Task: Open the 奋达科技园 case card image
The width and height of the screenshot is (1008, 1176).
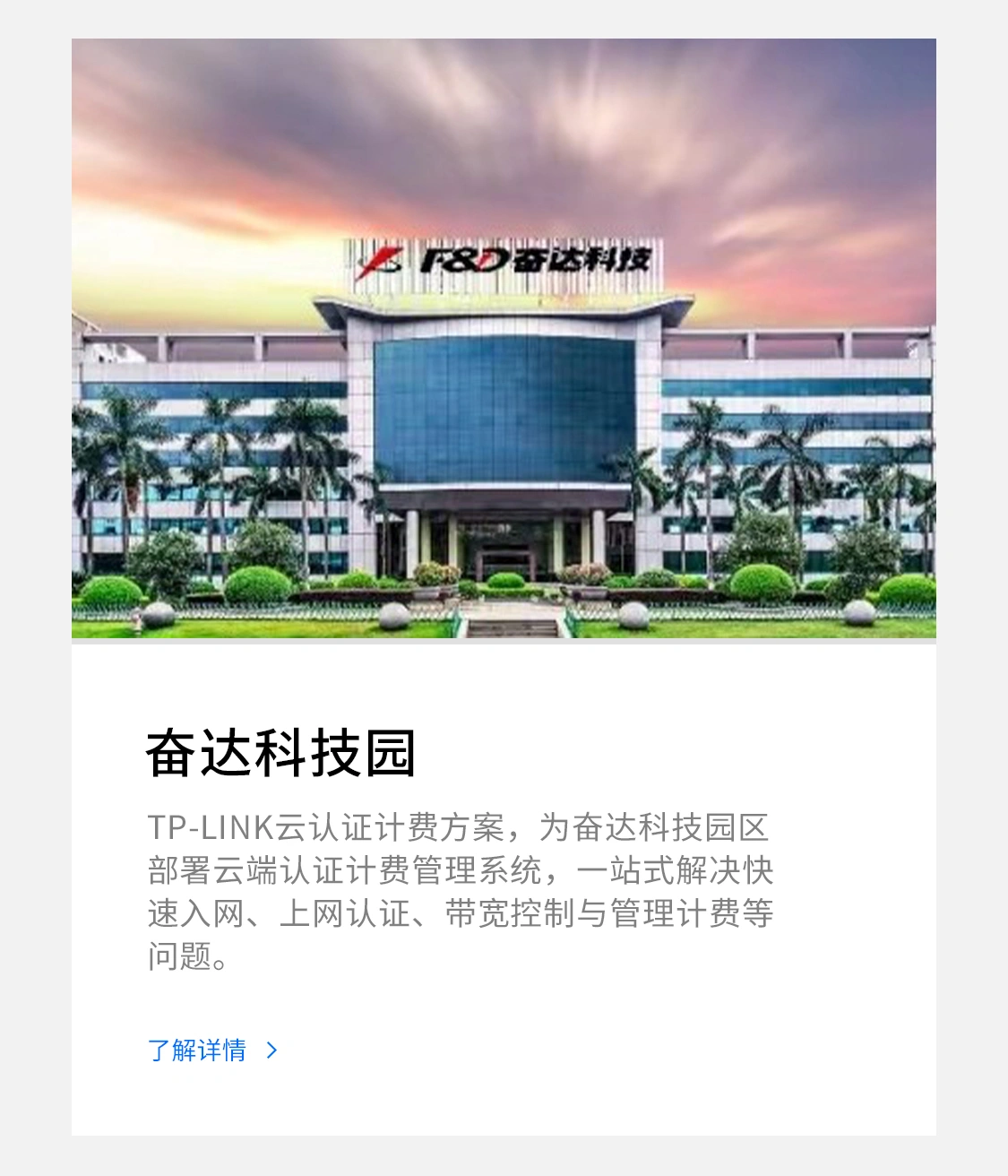Action: [x=504, y=339]
